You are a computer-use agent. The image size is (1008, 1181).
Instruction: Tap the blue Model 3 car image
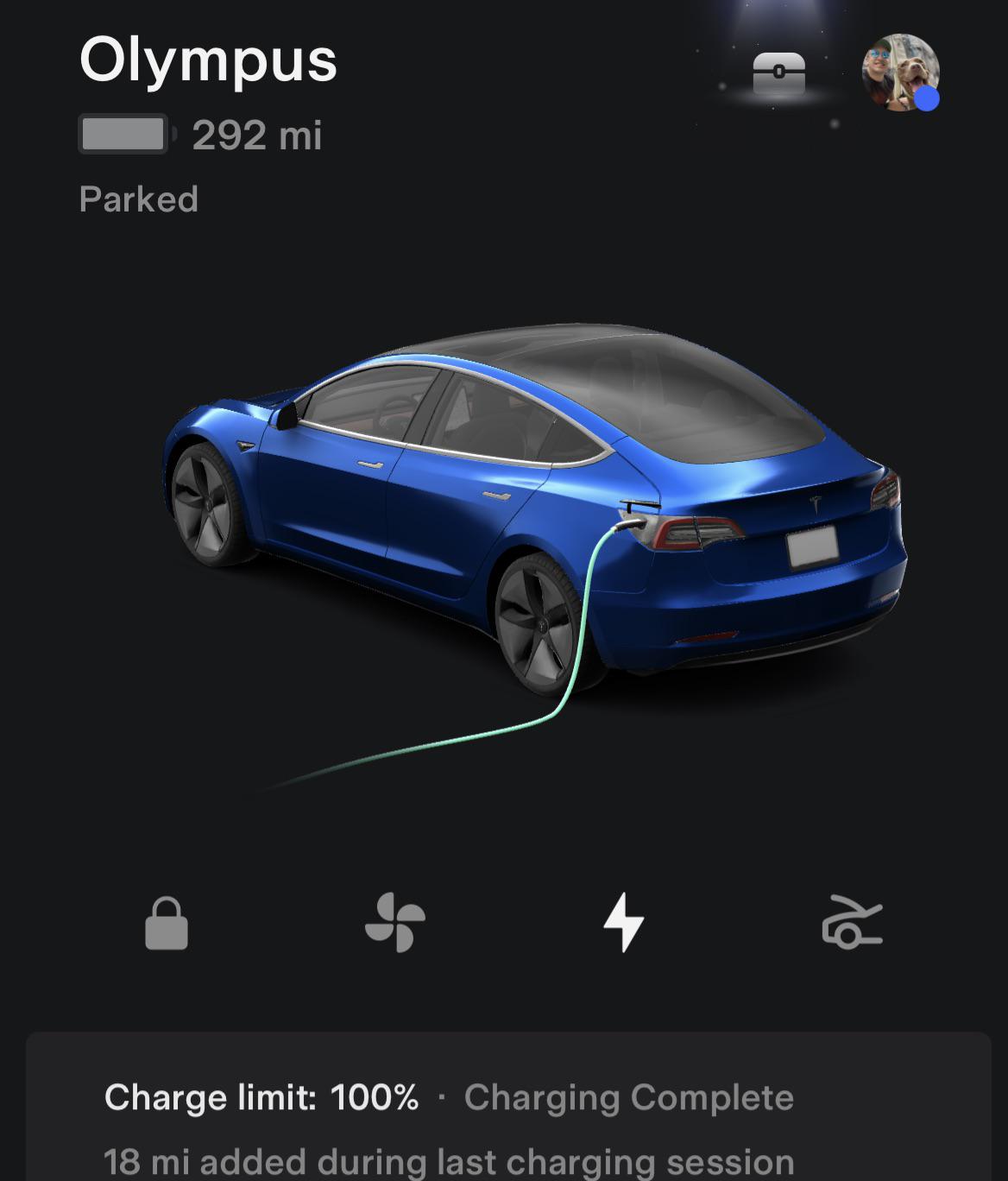535,509
